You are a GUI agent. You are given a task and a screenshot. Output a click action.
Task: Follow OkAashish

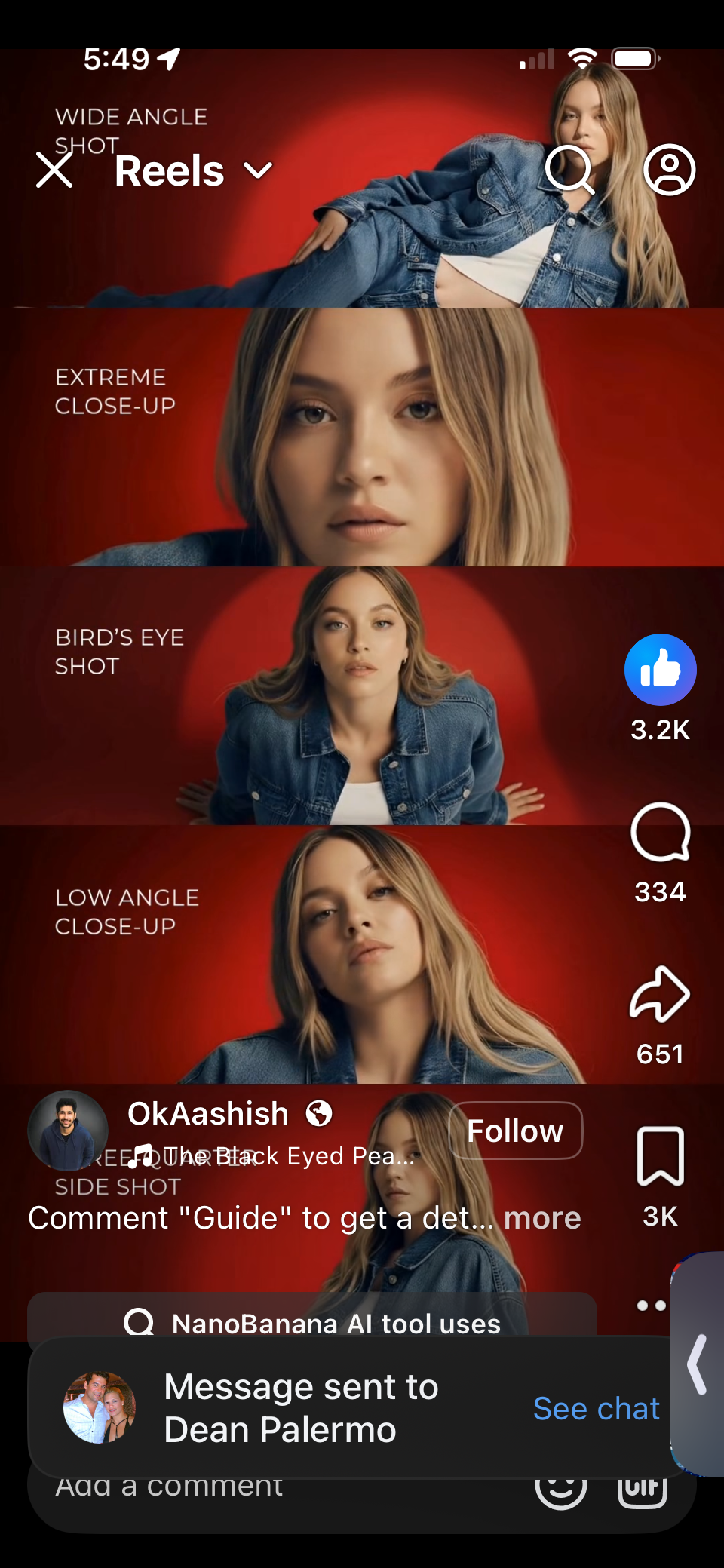coord(515,1131)
